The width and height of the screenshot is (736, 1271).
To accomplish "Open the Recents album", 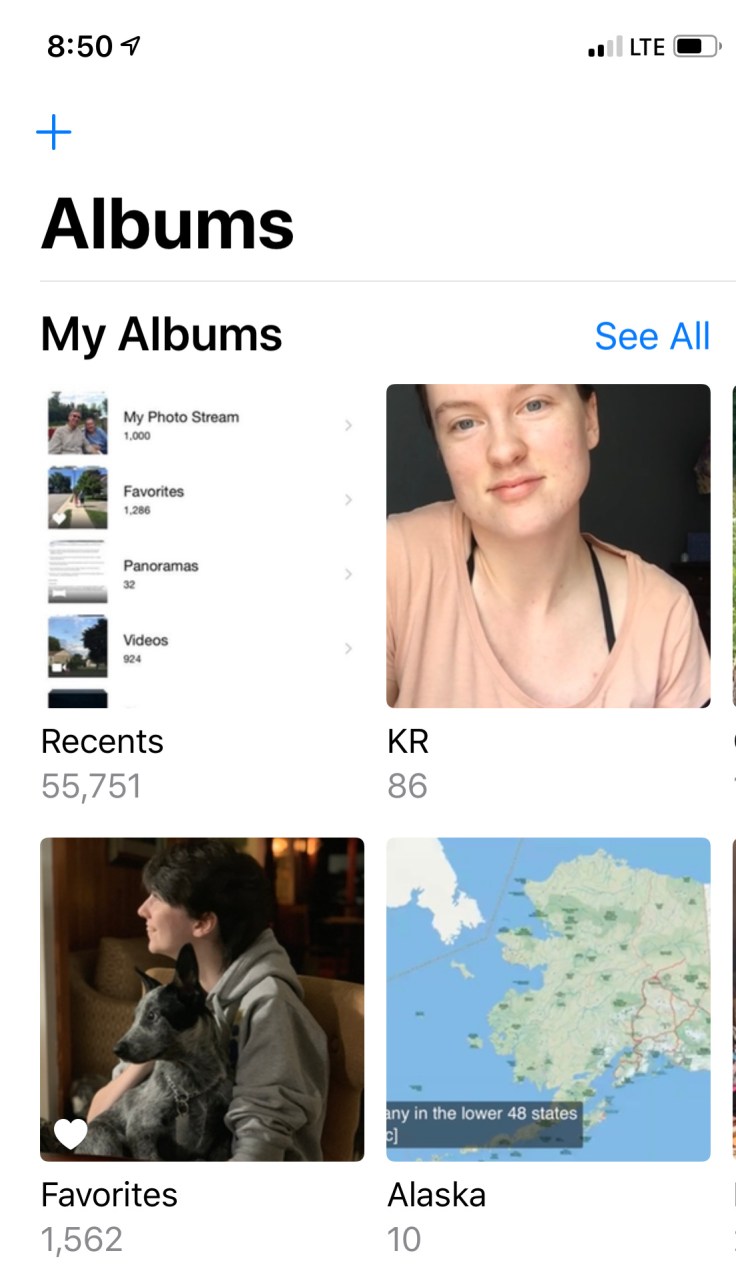I will 201,546.
